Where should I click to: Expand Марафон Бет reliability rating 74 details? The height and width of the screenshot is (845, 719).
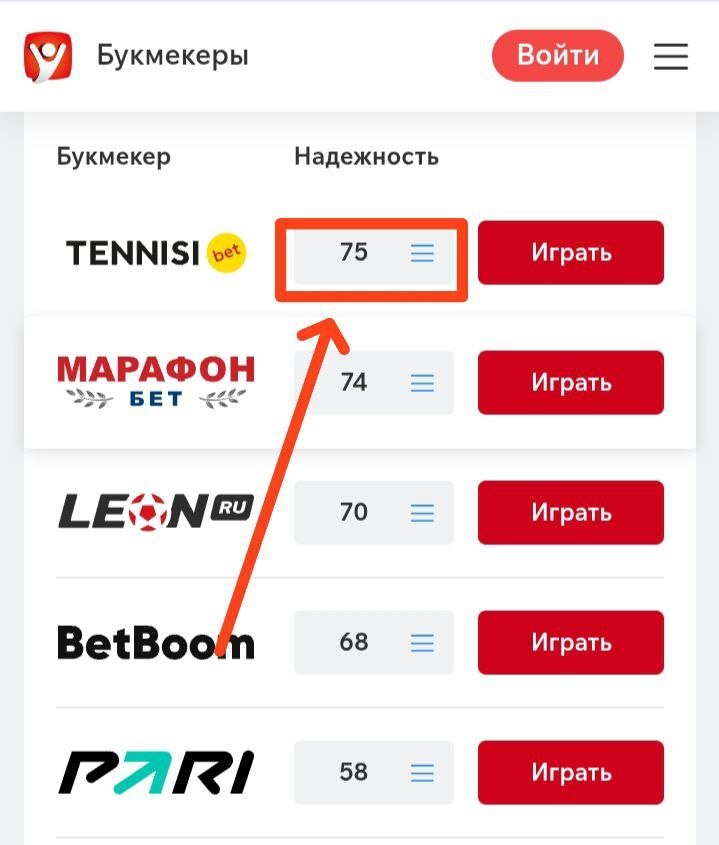coord(422,383)
